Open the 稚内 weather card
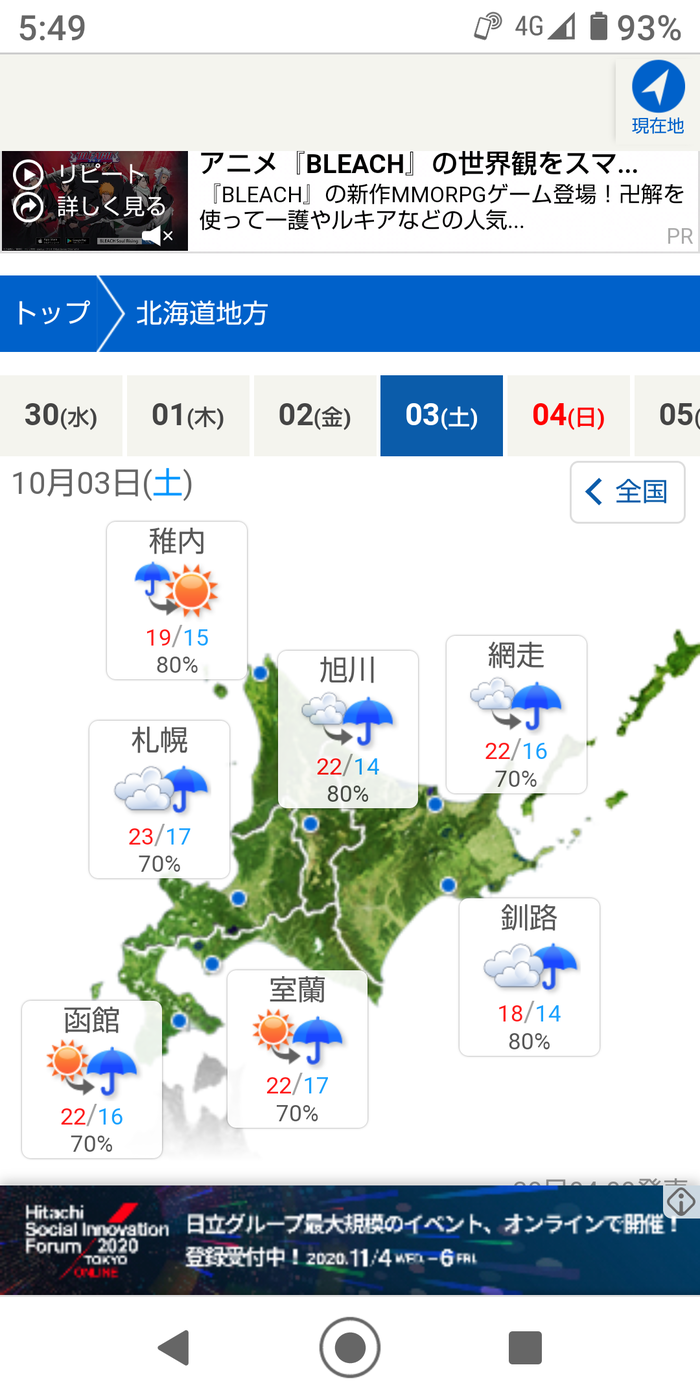 (x=177, y=600)
